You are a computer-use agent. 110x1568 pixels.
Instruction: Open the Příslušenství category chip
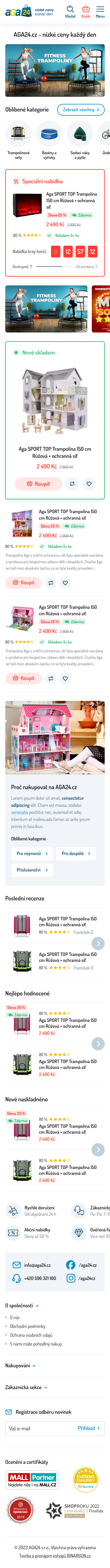point(32,870)
